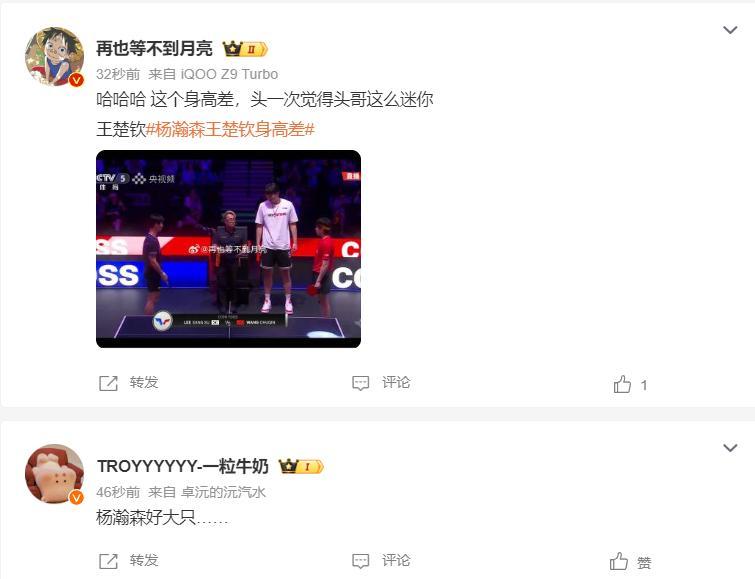Open the username TROYYYYYY-一粒牛奶
Viewport: 755px width, 579px height.
183,467
